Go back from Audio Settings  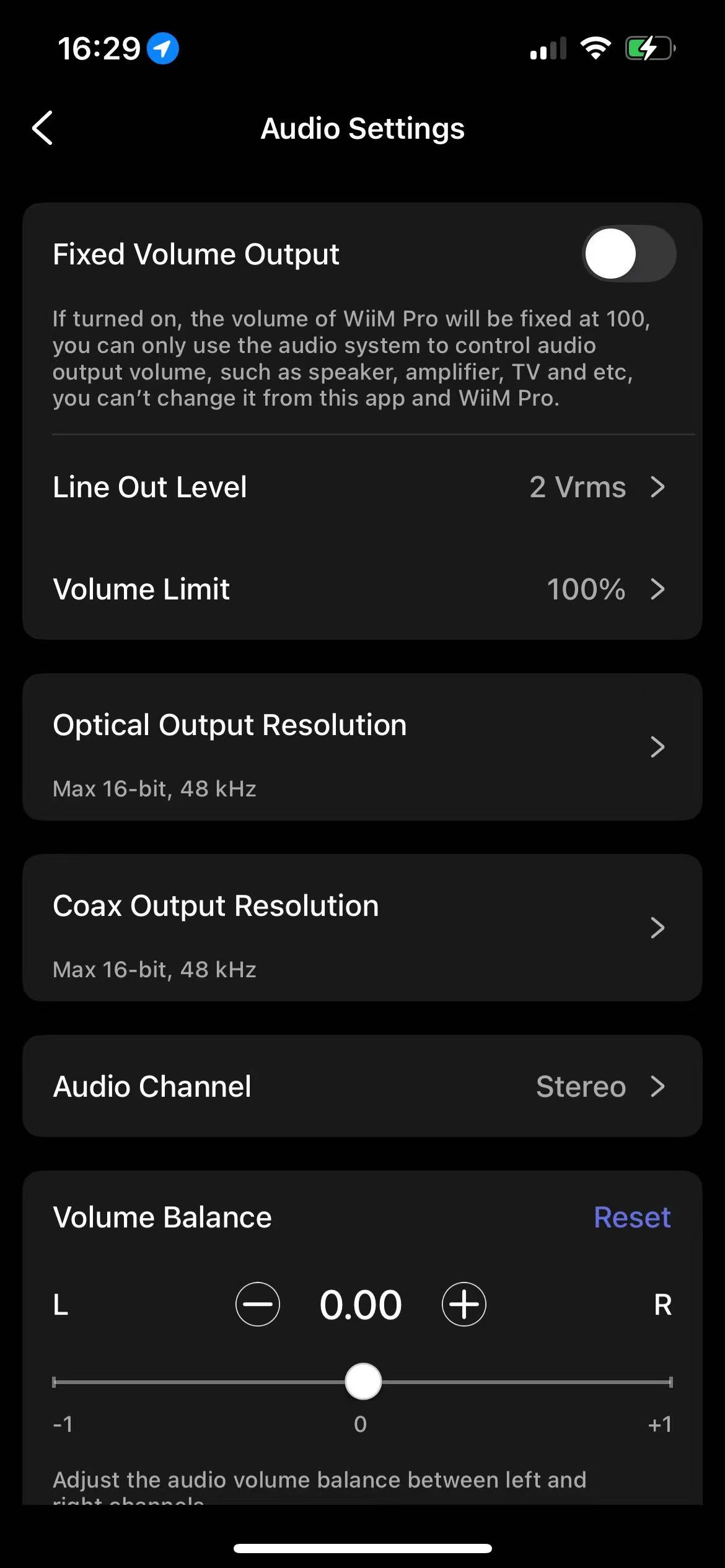click(42, 128)
